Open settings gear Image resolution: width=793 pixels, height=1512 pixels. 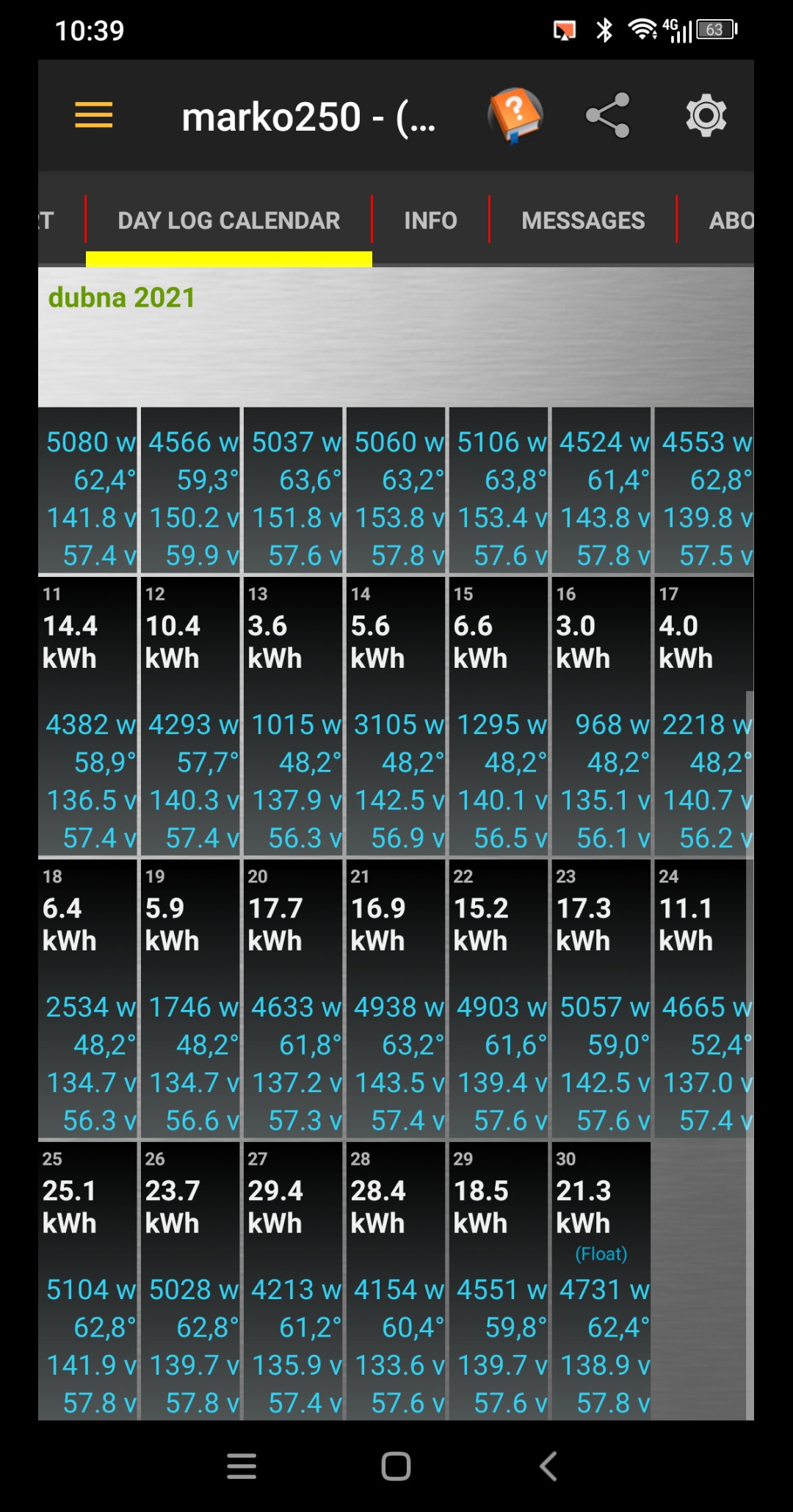706,115
